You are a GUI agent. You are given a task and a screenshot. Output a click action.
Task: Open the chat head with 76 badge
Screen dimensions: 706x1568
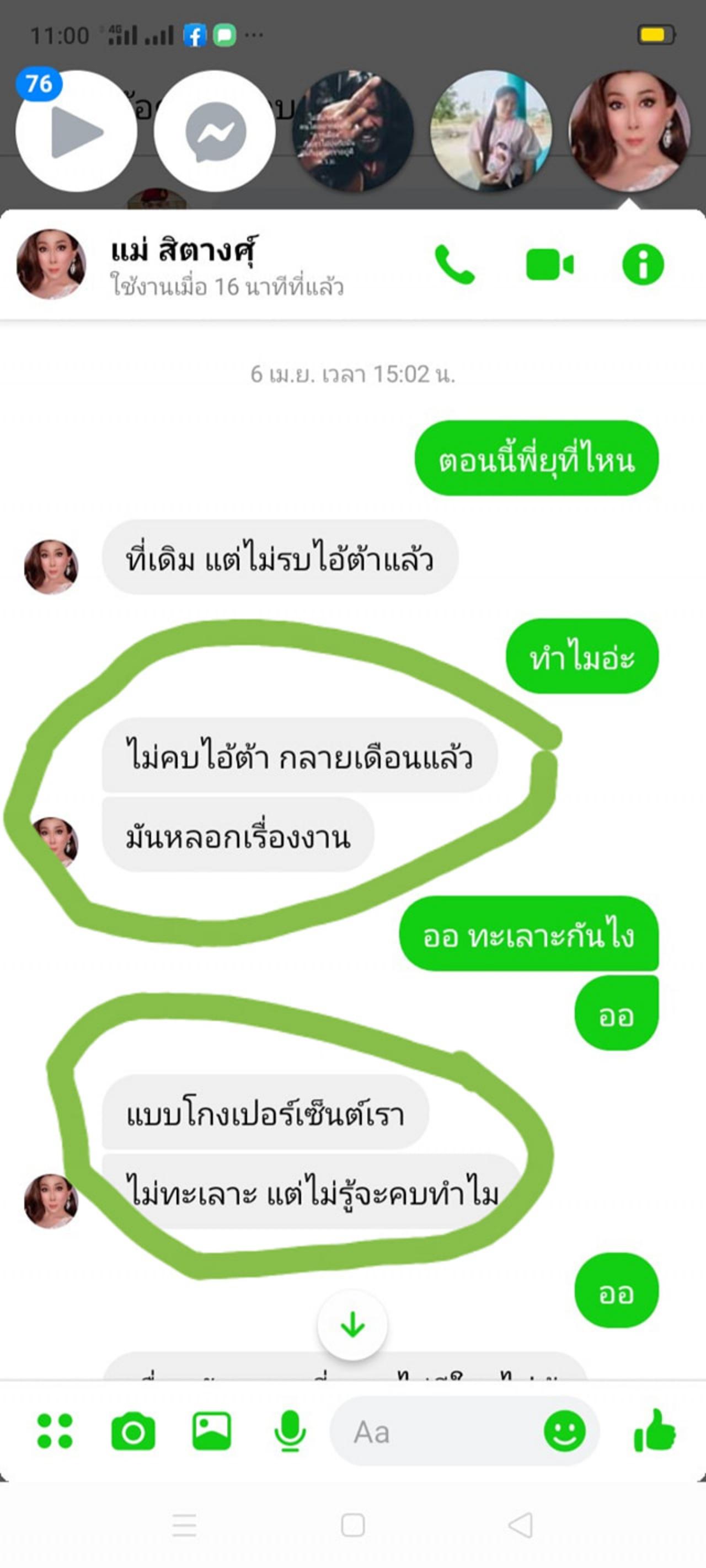click(x=76, y=131)
